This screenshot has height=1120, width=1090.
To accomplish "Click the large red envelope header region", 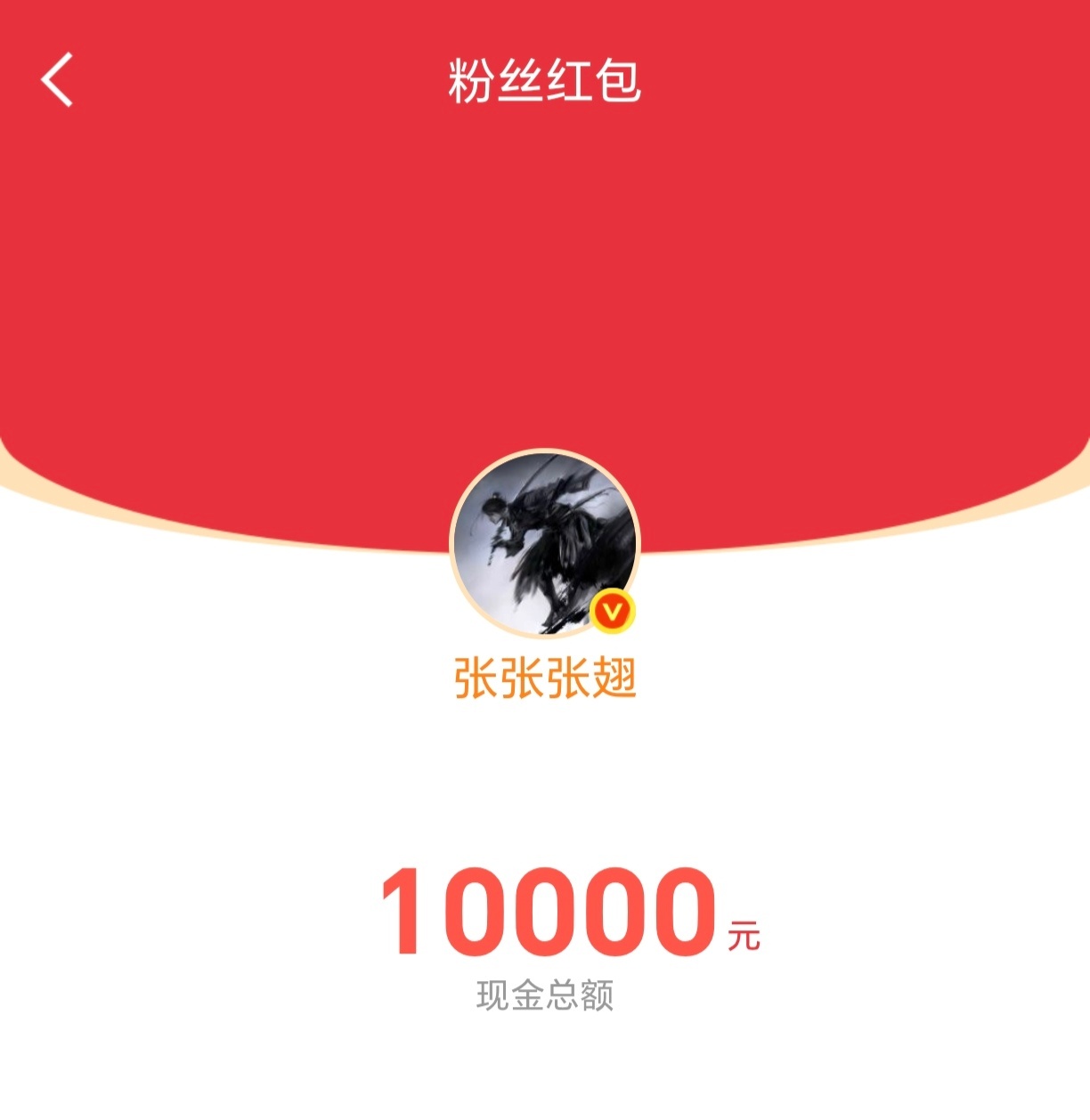I will [x=545, y=267].
